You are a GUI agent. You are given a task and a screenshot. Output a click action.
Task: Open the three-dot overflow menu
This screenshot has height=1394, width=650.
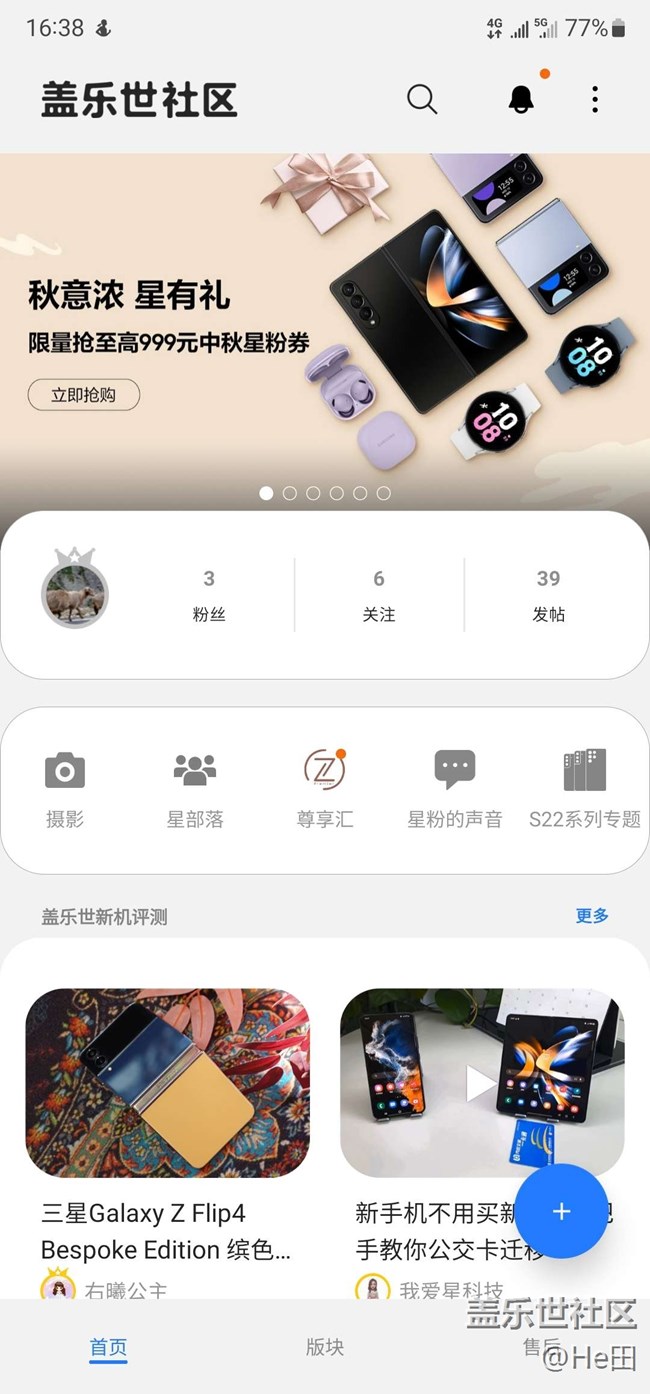[x=595, y=99]
